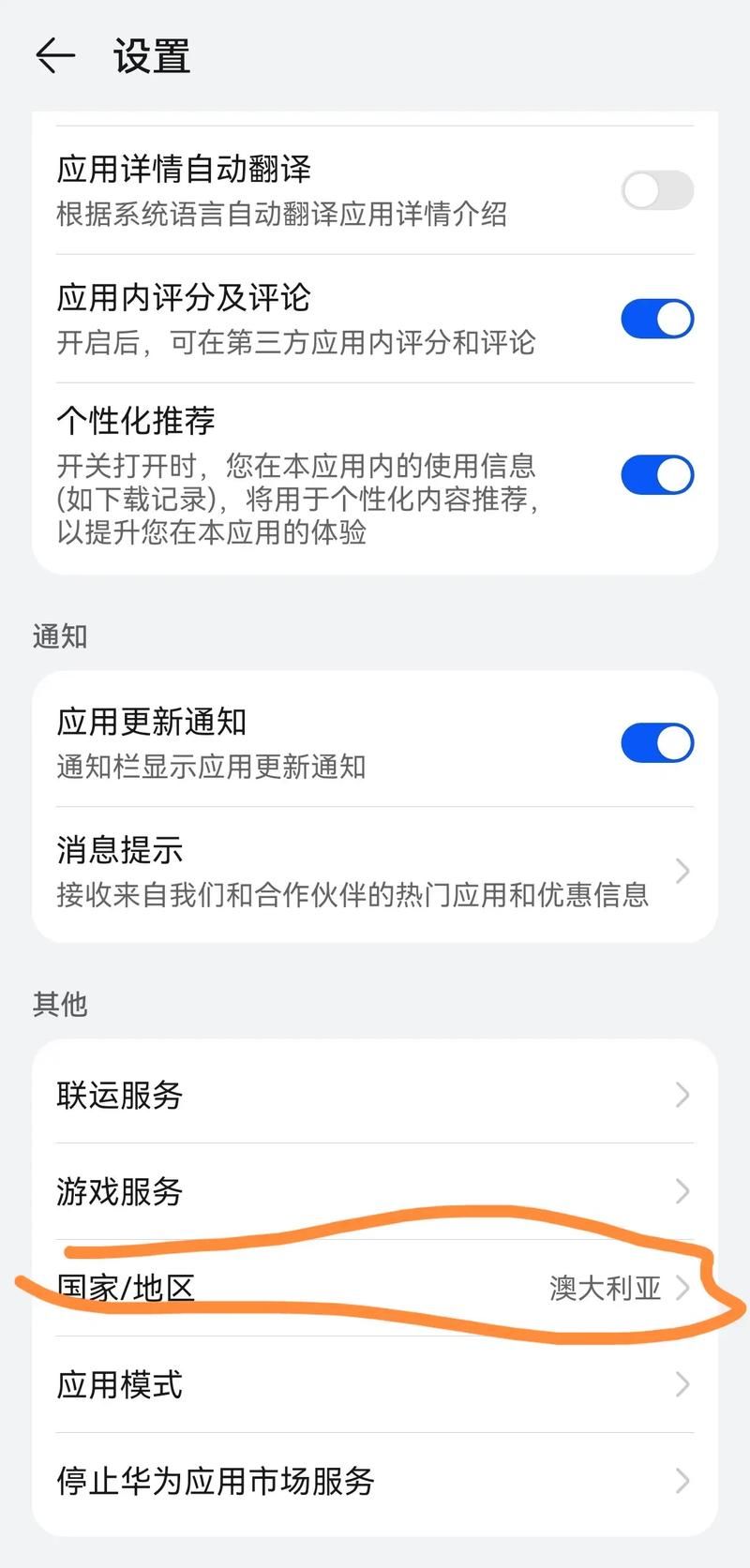The width and height of the screenshot is (750, 1568).
Task: Open 联运服务
Action: point(375,1095)
